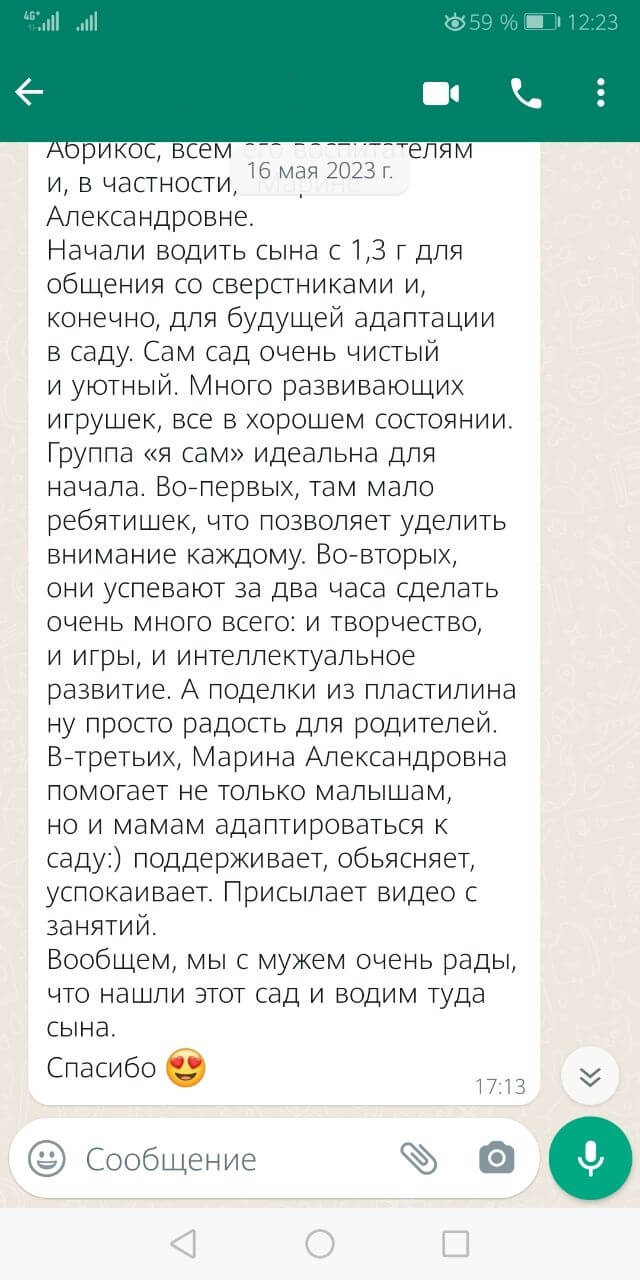Focus the Сообщение text field
The width and height of the screenshot is (640, 1280).
tap(230, 1159)
